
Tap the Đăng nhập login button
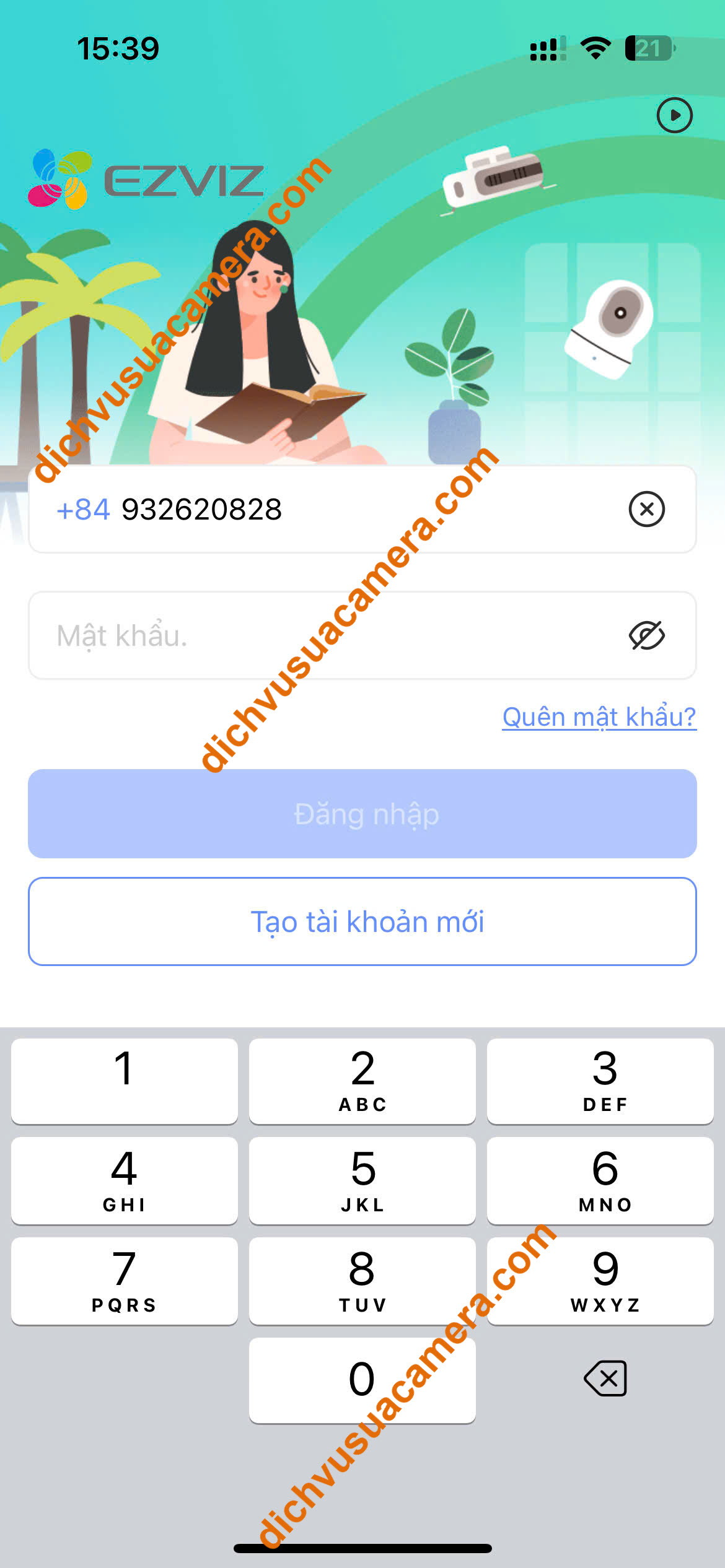coord(362,814)
